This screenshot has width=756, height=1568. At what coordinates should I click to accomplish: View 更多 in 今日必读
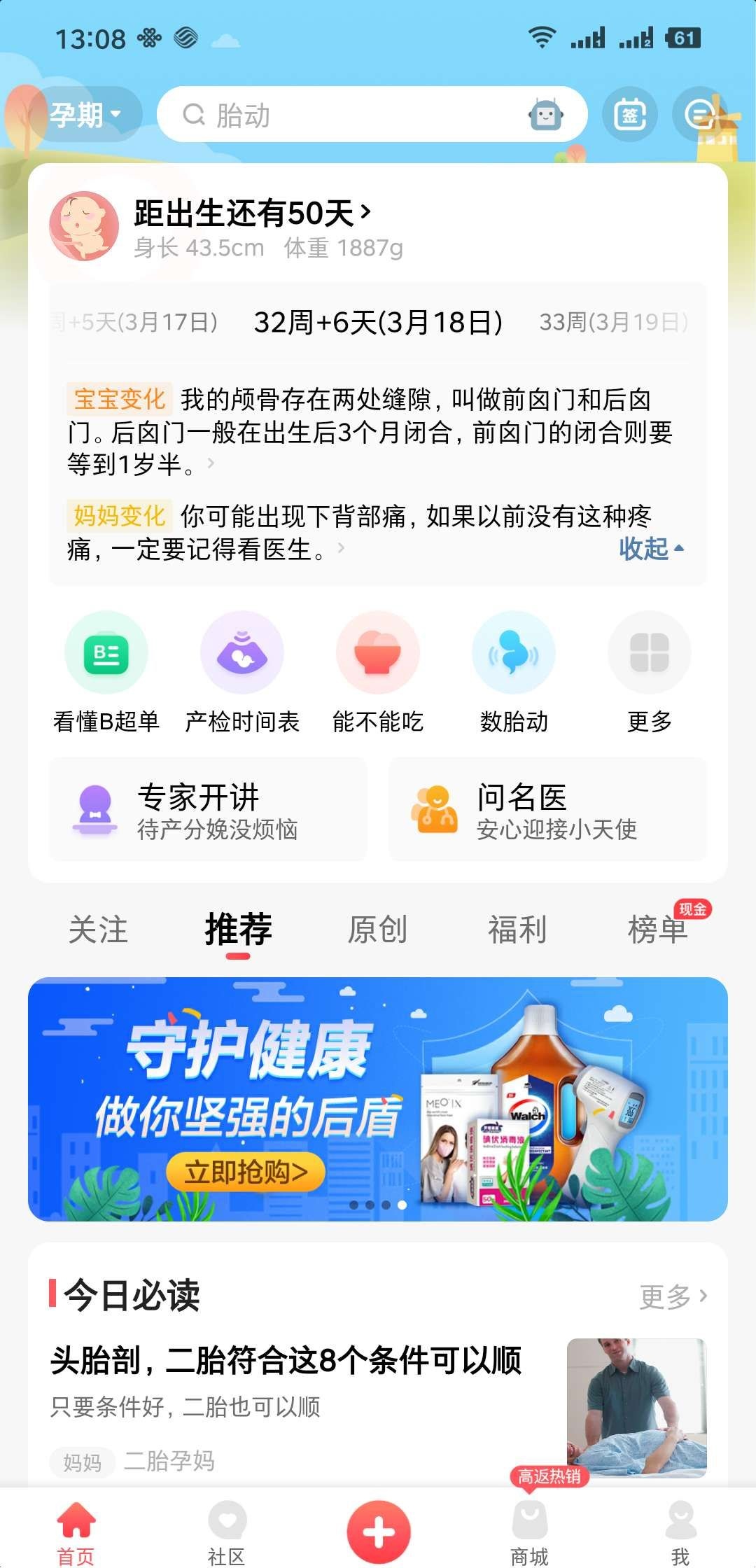tap(673, 1296)
